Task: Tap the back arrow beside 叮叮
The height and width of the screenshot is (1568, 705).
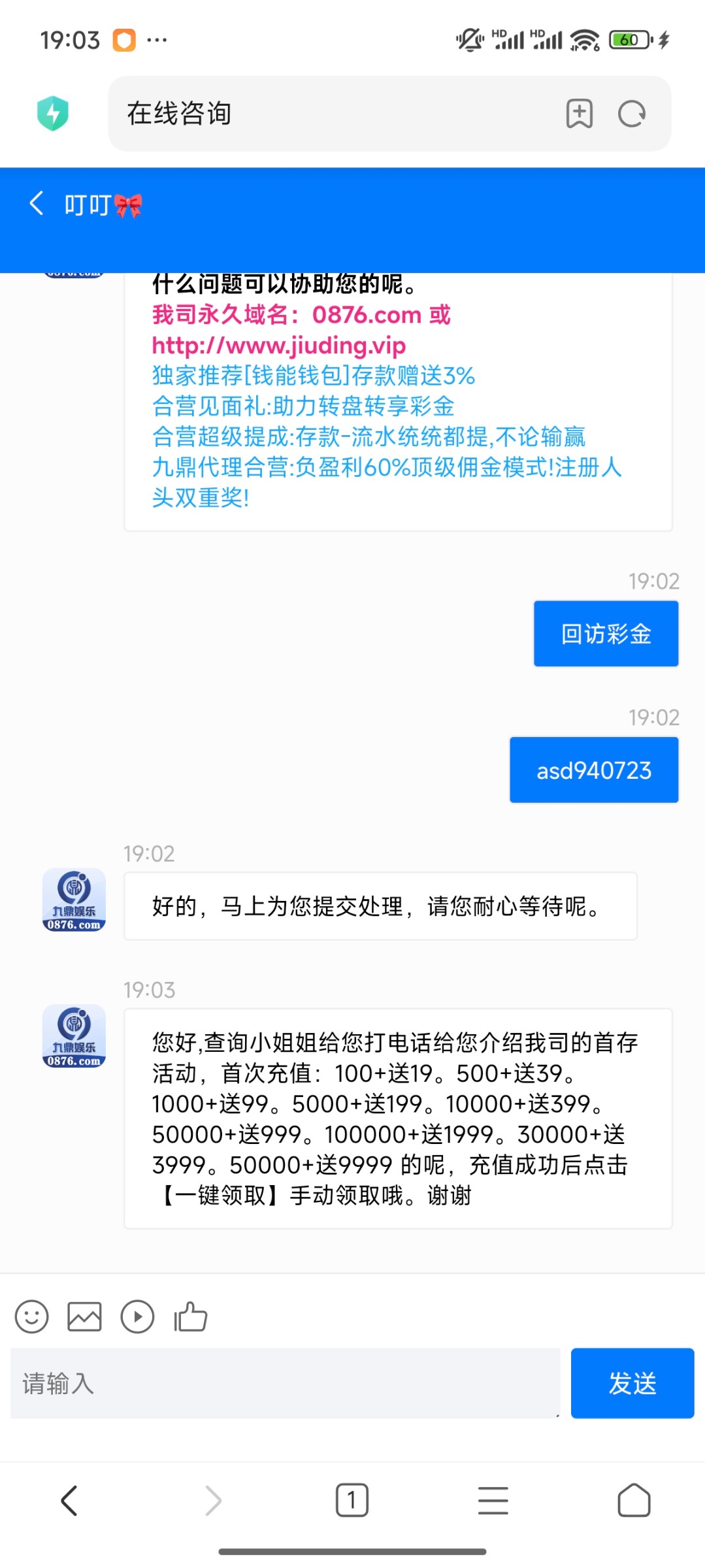Action: (x=37, y=203)
